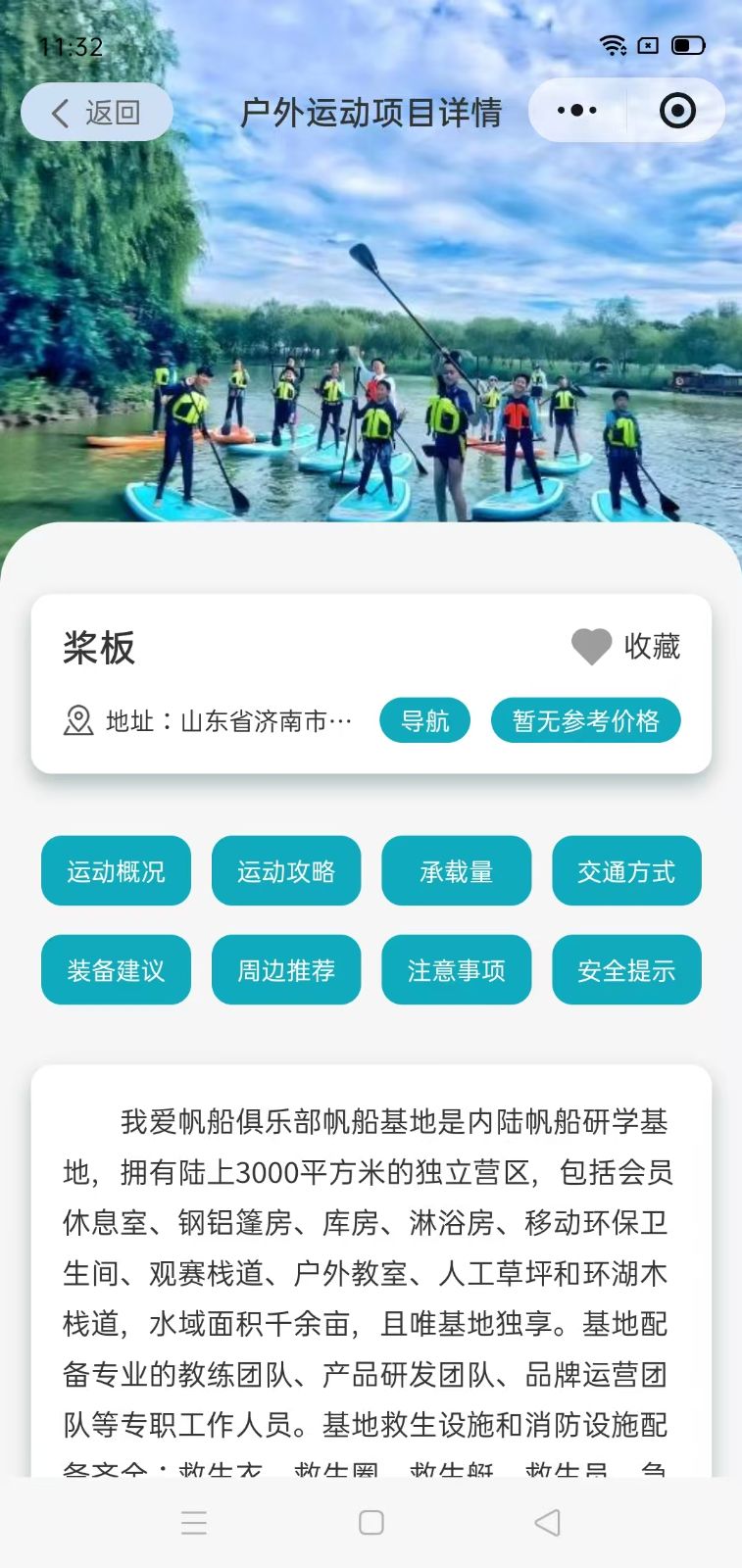View the 注意事项 section

[456, 970]
